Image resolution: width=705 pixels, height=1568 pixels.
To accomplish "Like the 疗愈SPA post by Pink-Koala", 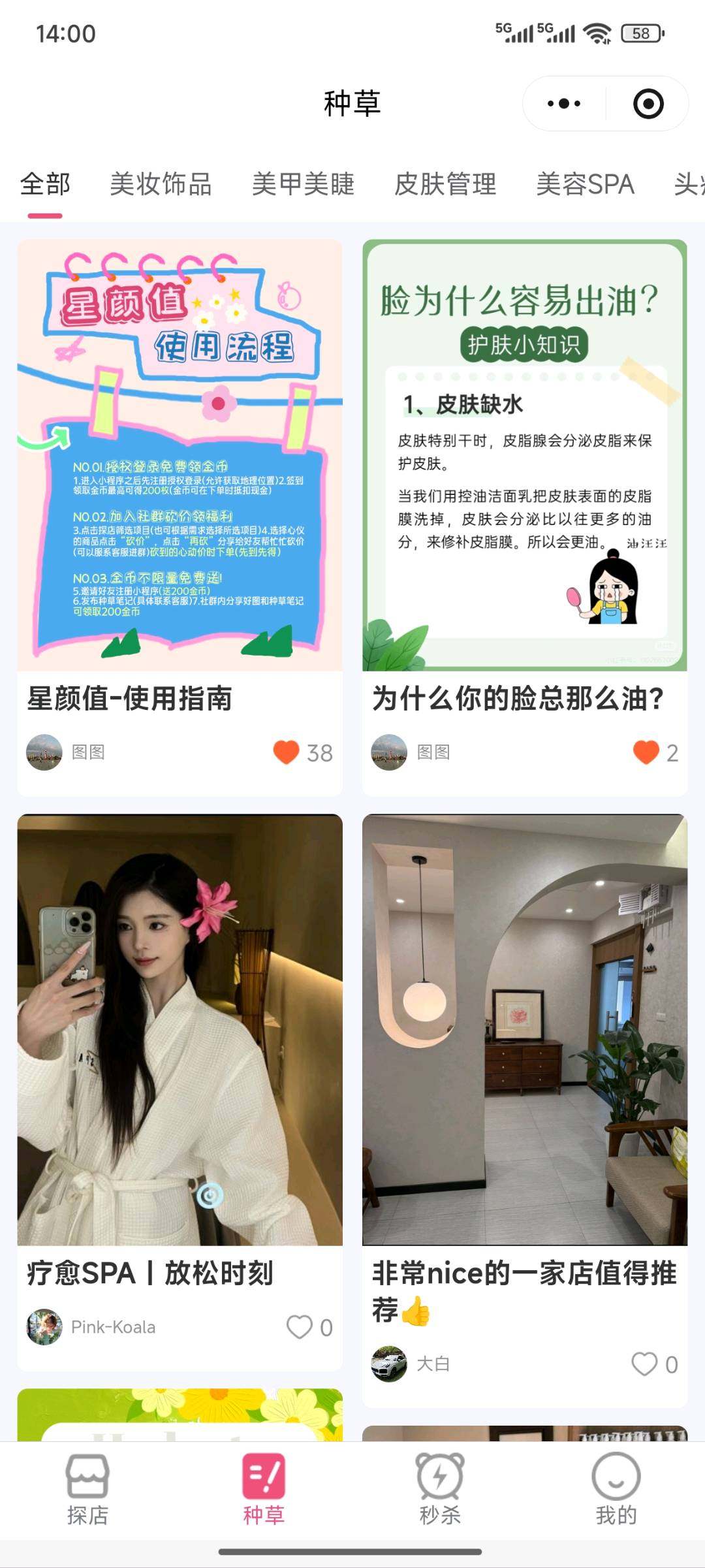I will [x=300, y=1327].
